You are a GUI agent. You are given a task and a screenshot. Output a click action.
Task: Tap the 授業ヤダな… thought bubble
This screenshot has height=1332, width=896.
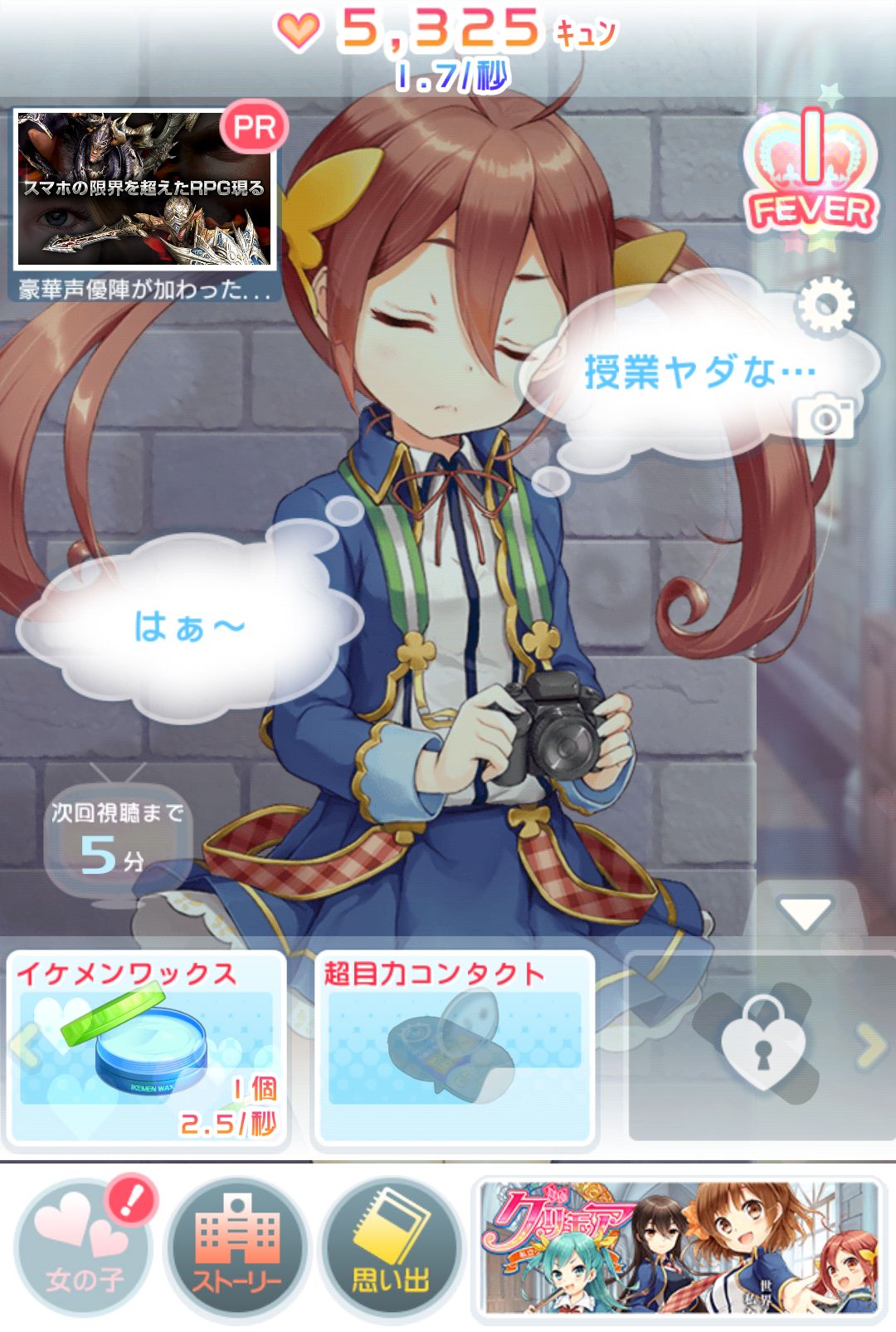pyautogui.click(x=699, y=372)
